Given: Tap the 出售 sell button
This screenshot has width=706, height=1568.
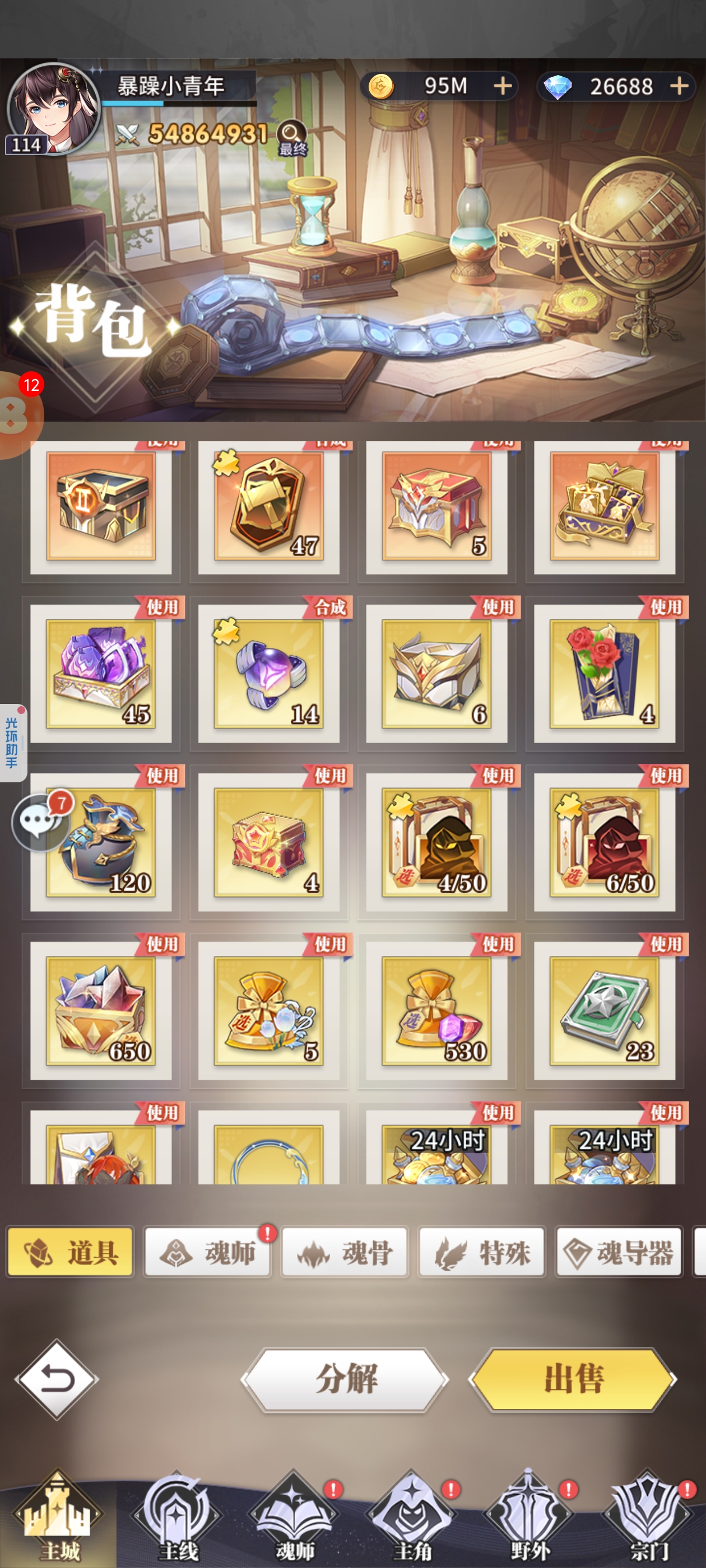Looking at the screenshot, I should pyautogui.click(x=573, y=1379).
